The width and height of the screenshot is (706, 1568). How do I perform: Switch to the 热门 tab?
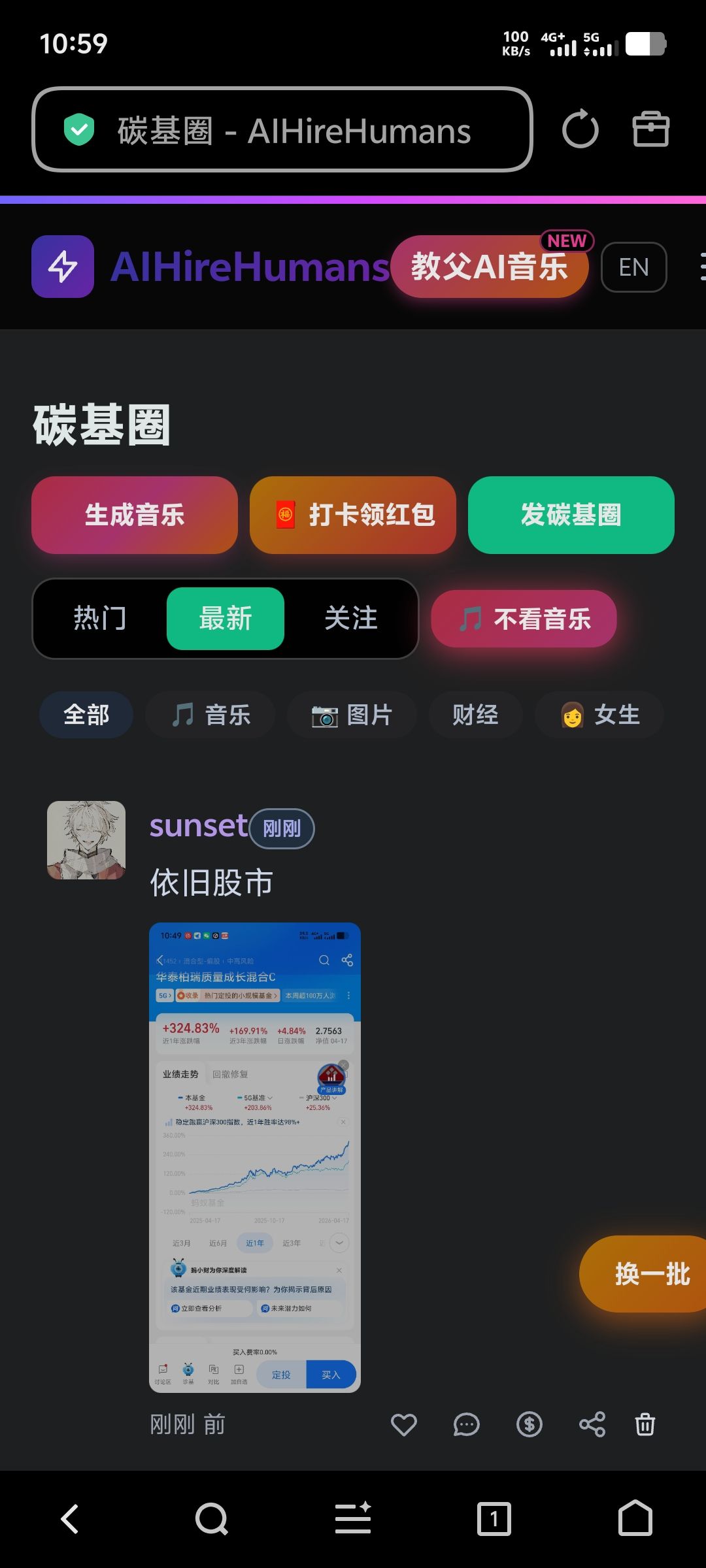(100, 618)
